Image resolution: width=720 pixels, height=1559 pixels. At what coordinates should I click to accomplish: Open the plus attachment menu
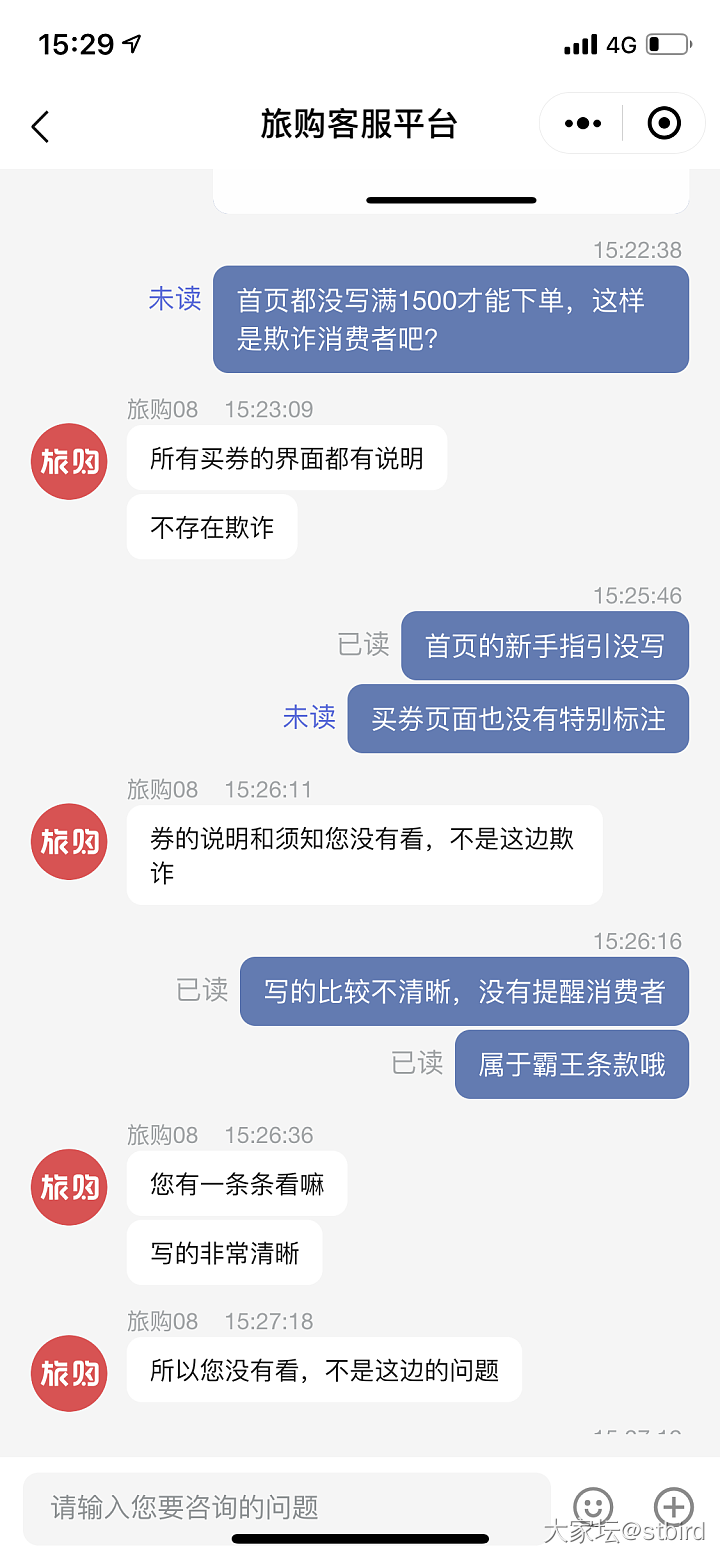(673, 1506)
